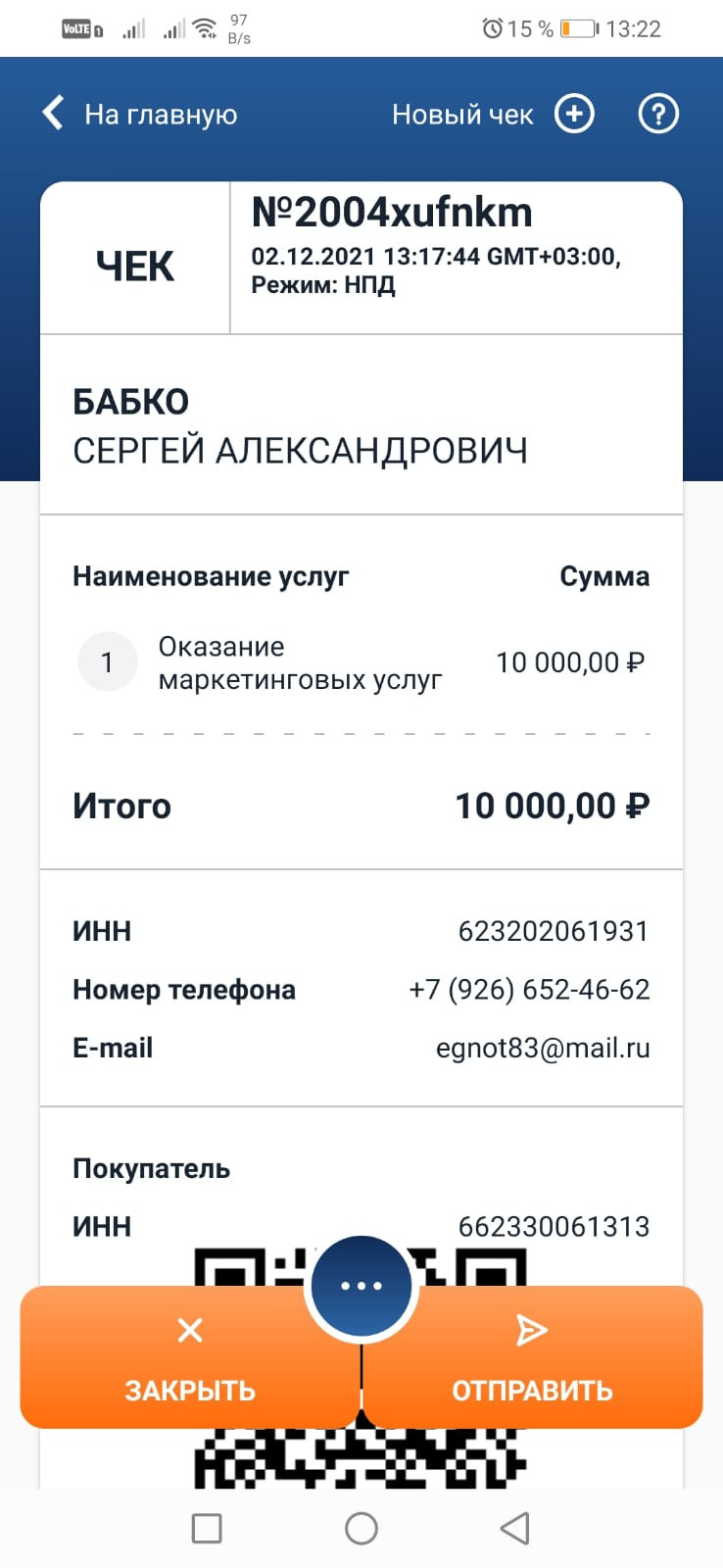Open Новый чек menu item
The height and width of the screenshot is (1568, 723).
(462, 114)
